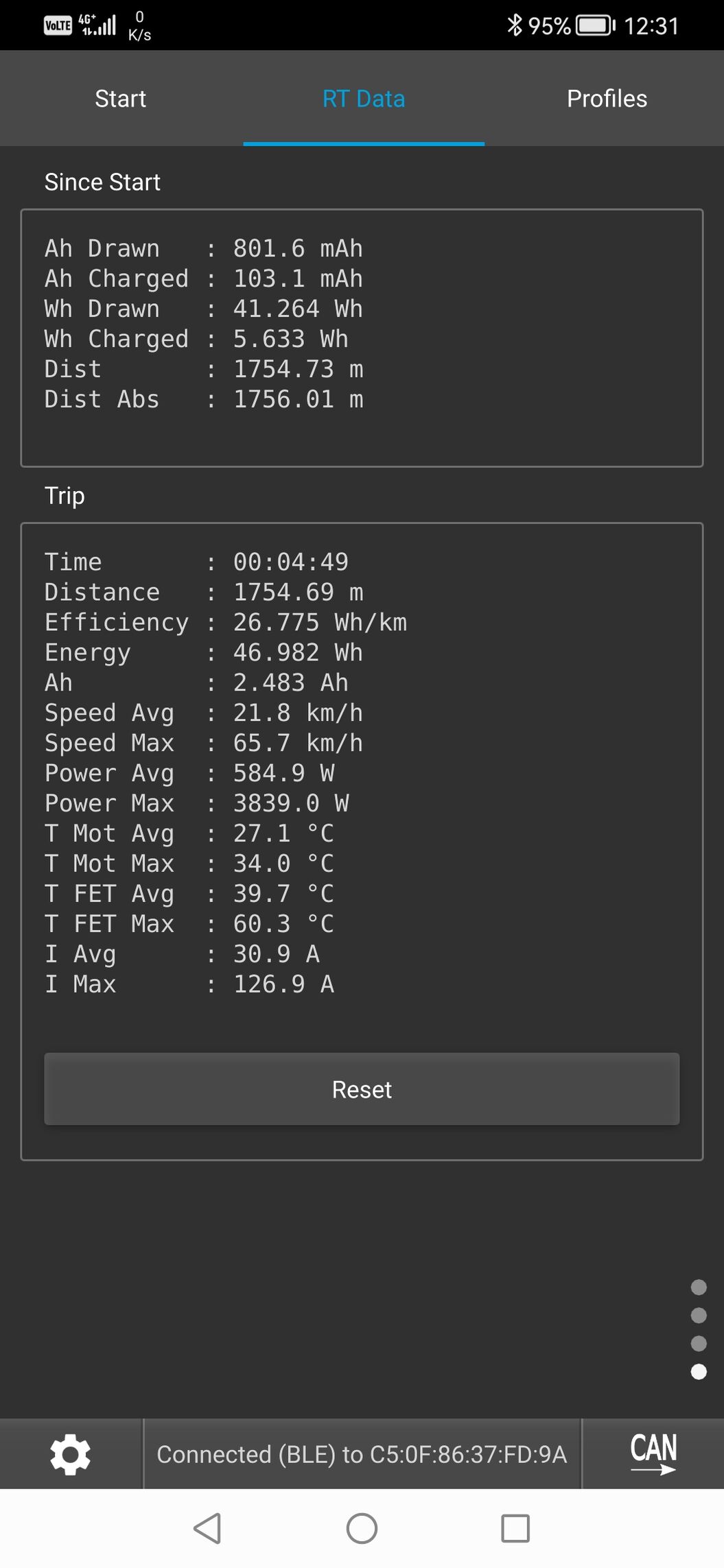Viewport: 724px width, 1568px height.
Task: Open settings via the gear icon
Action: (x=71, y=1453)
